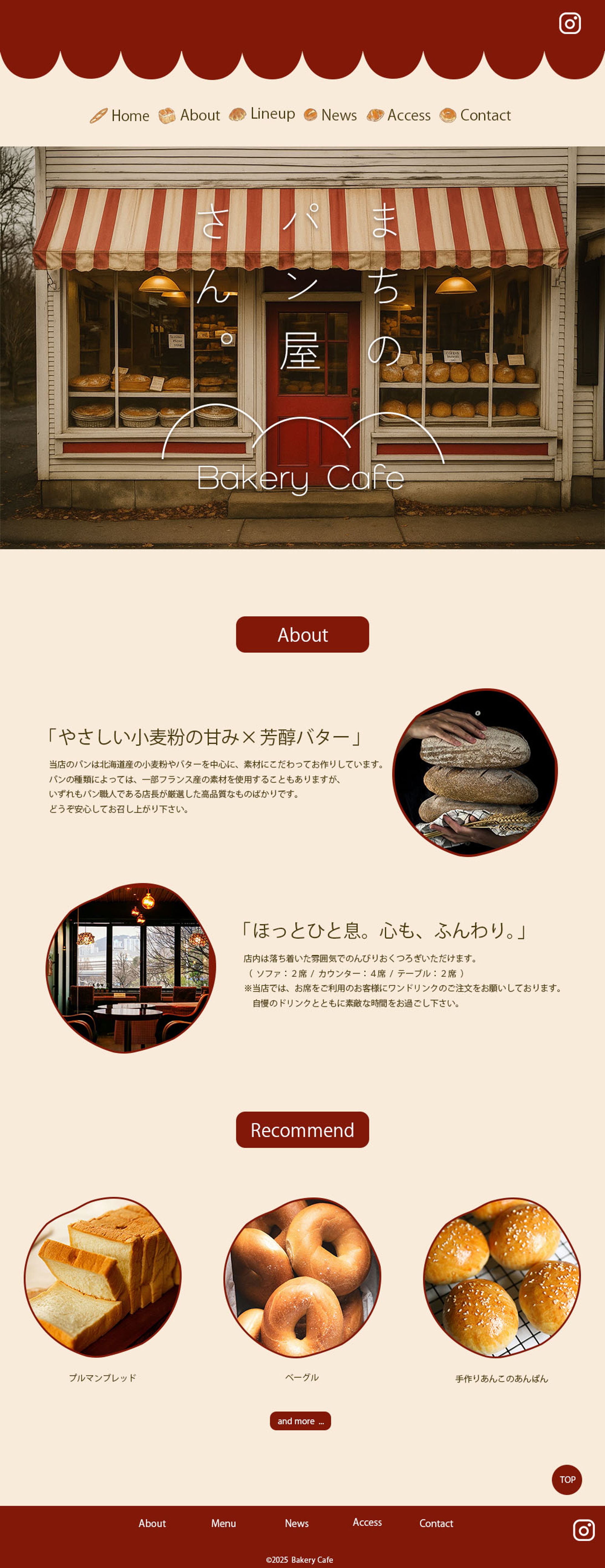605x1568 pixels.
Task: Open Menu in the footer
Action: 223,1523
